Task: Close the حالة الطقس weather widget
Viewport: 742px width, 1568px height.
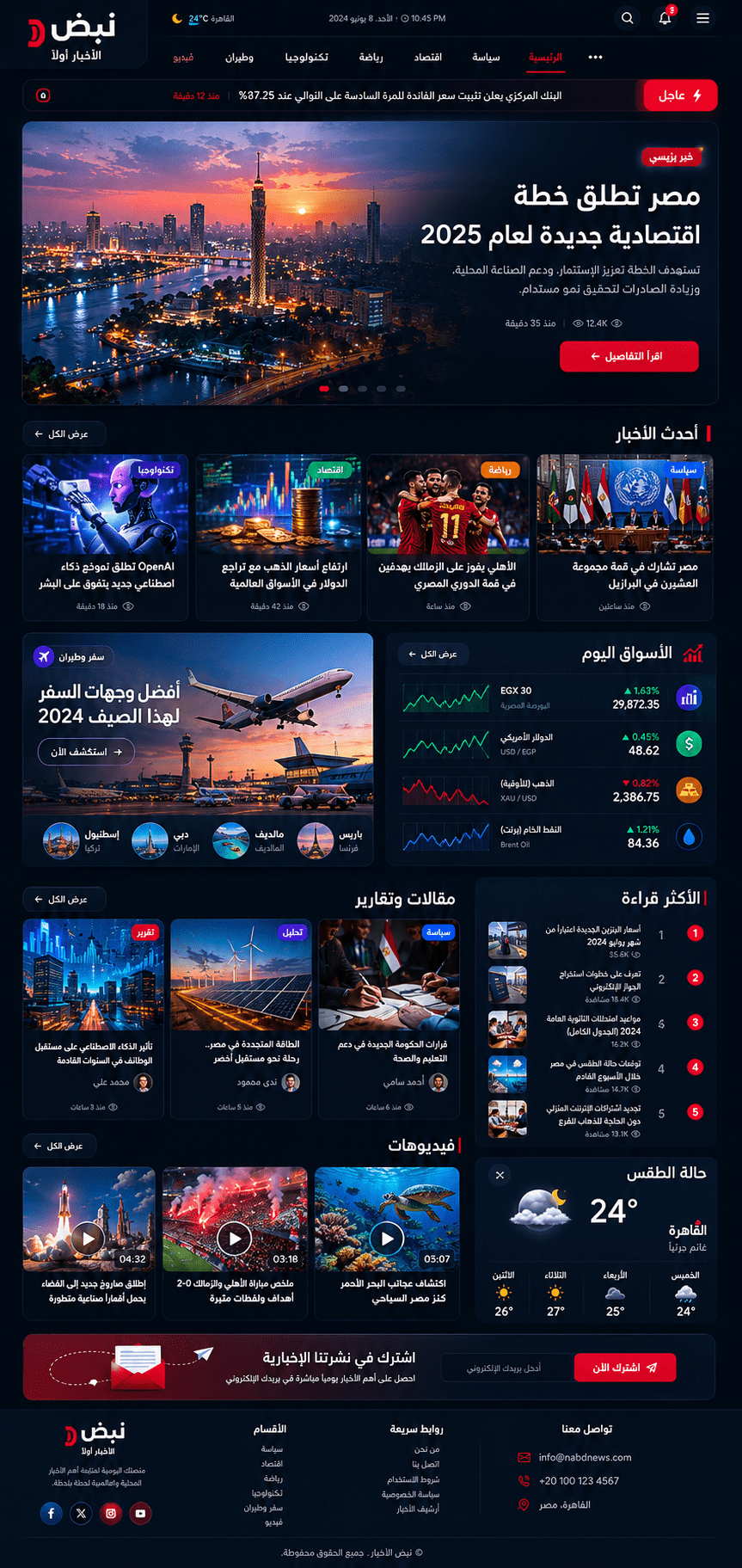Action: [500, 1175]
